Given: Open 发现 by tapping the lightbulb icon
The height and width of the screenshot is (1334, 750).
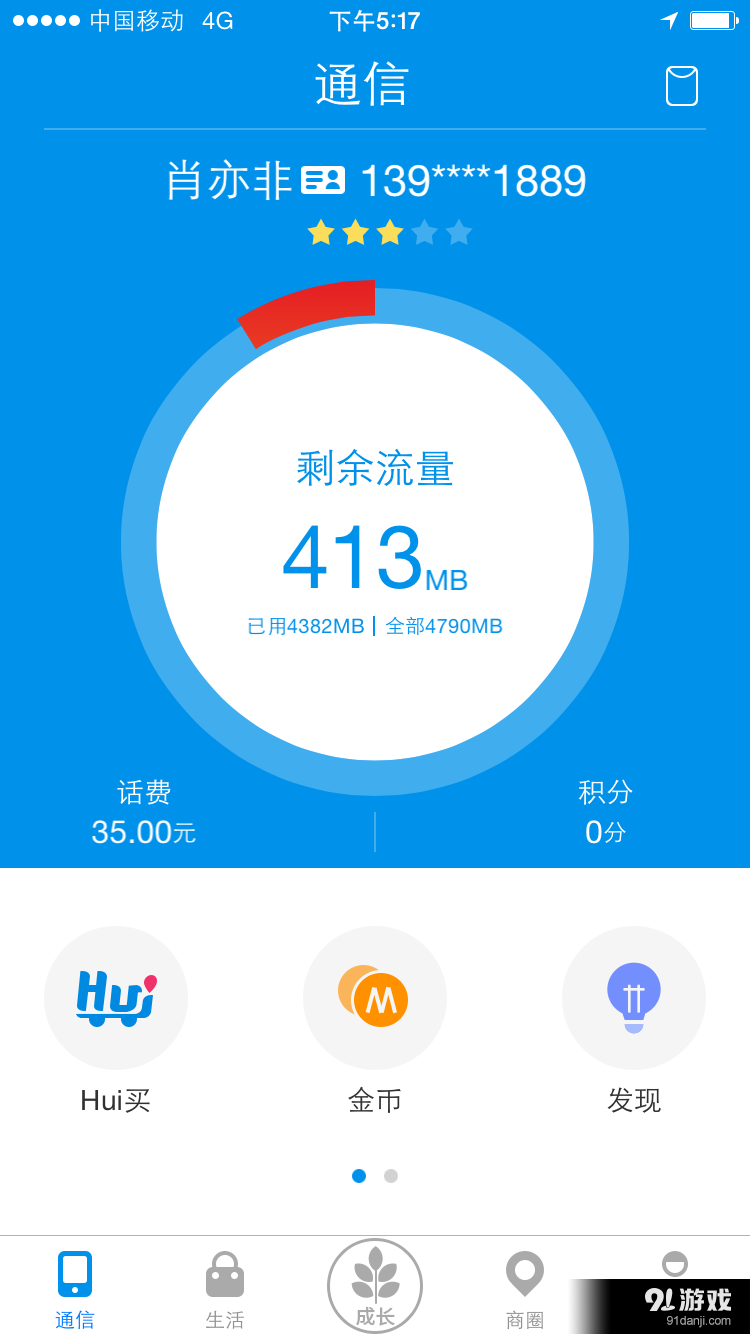Looking at the screenshot, I should point(634,997).
